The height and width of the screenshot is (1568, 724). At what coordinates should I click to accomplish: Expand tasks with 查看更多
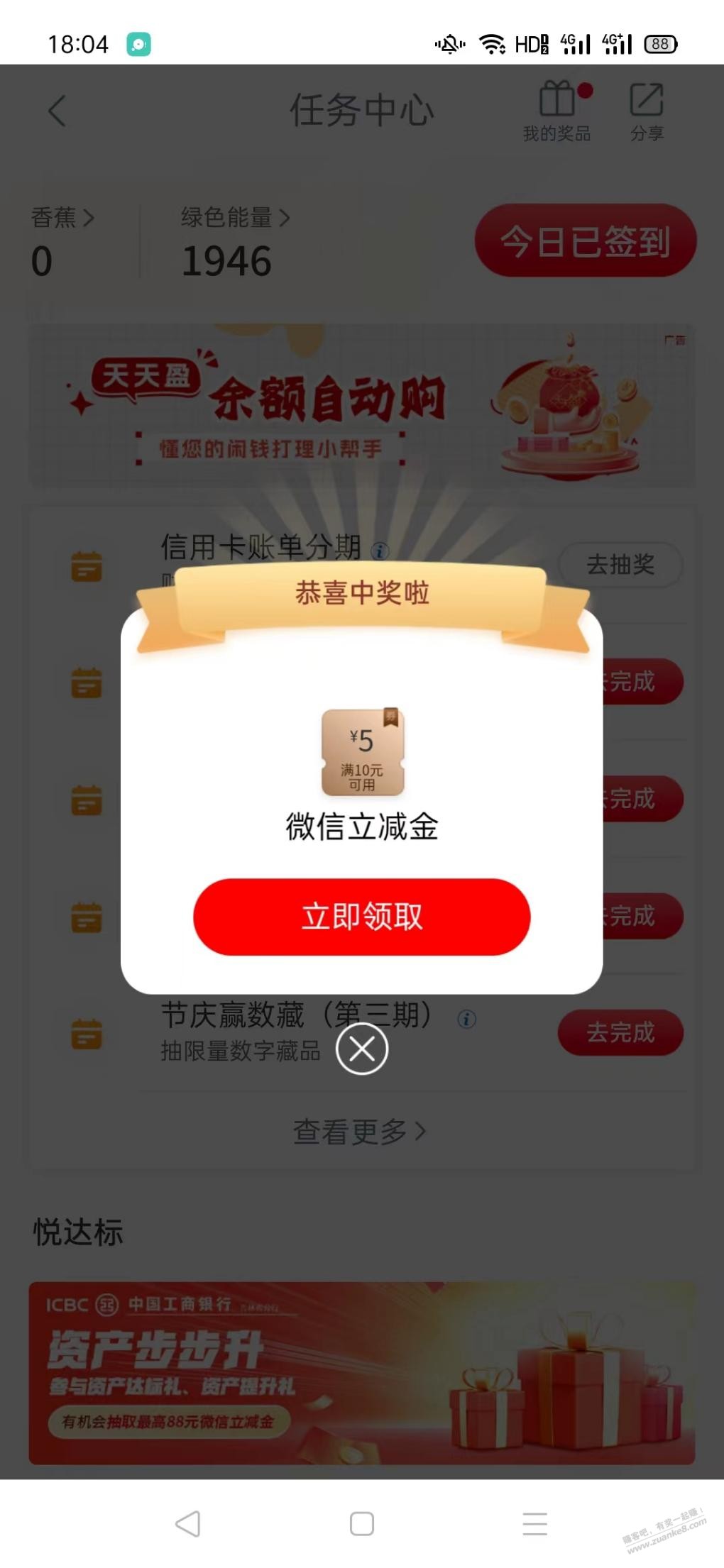pos(359,1131)
